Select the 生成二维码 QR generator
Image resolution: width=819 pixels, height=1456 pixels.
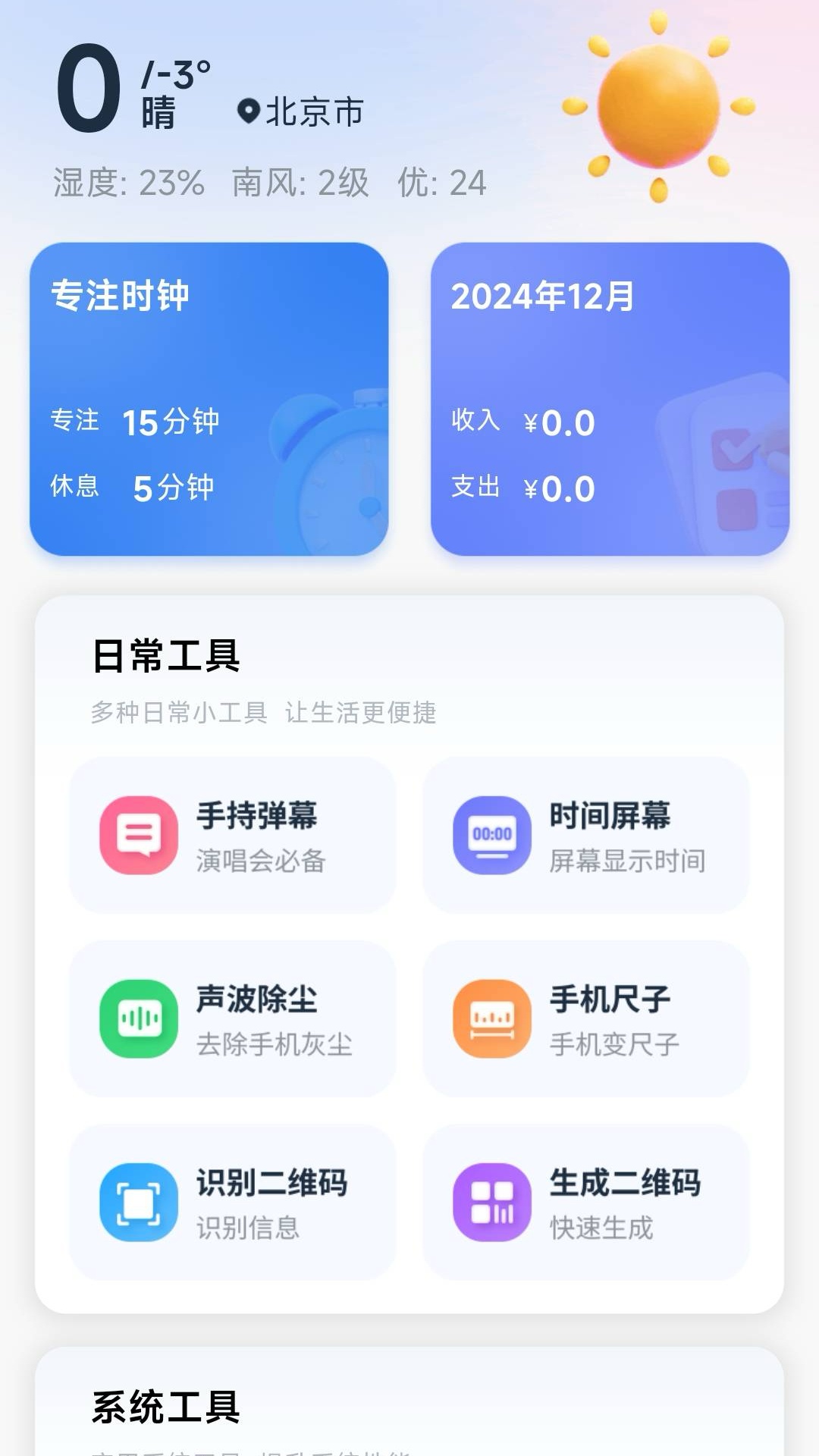[585, 1202]
